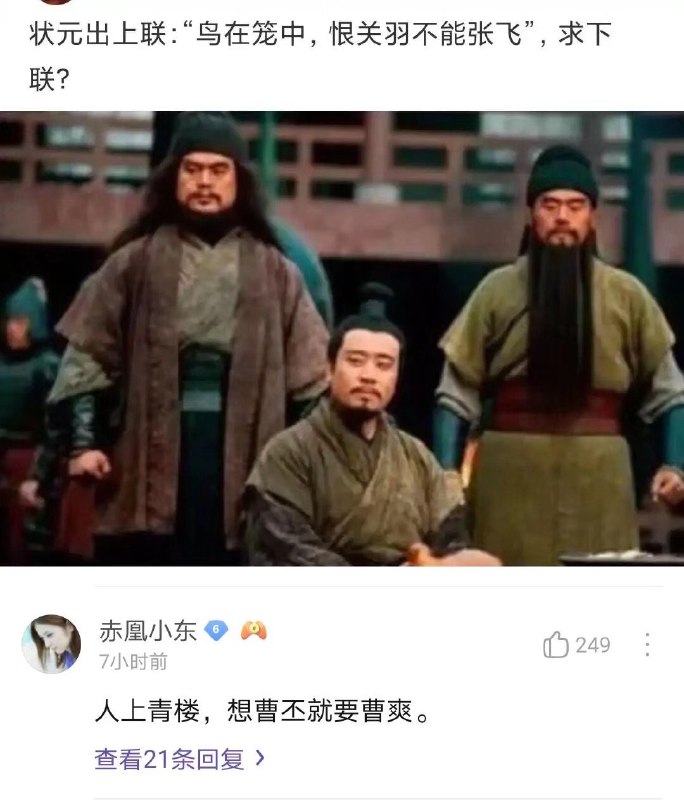
Task: Open 赤凰小东's profile avatar
Action: click(x=51, y=644)
